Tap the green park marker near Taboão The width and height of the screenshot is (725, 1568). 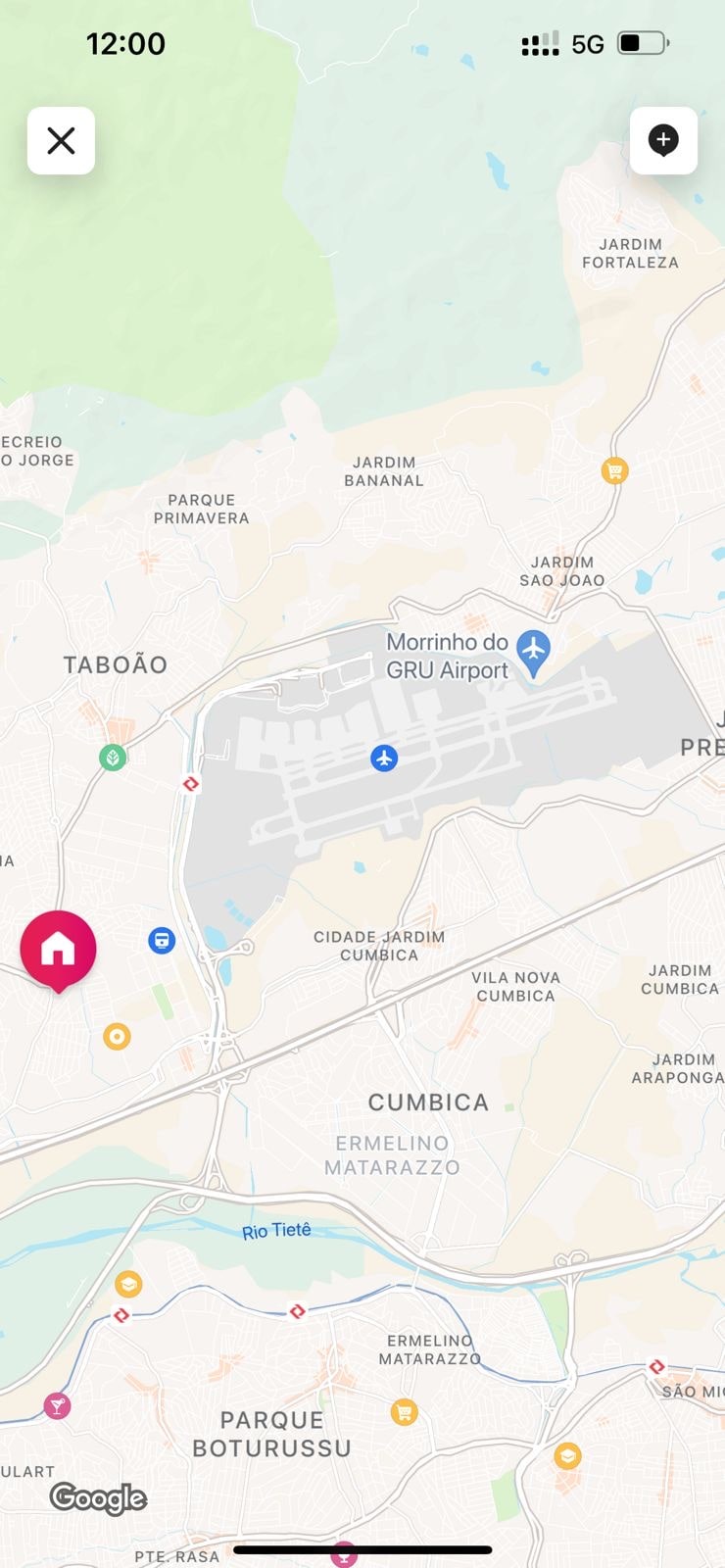pyautogui.click(x=113, y=758)
